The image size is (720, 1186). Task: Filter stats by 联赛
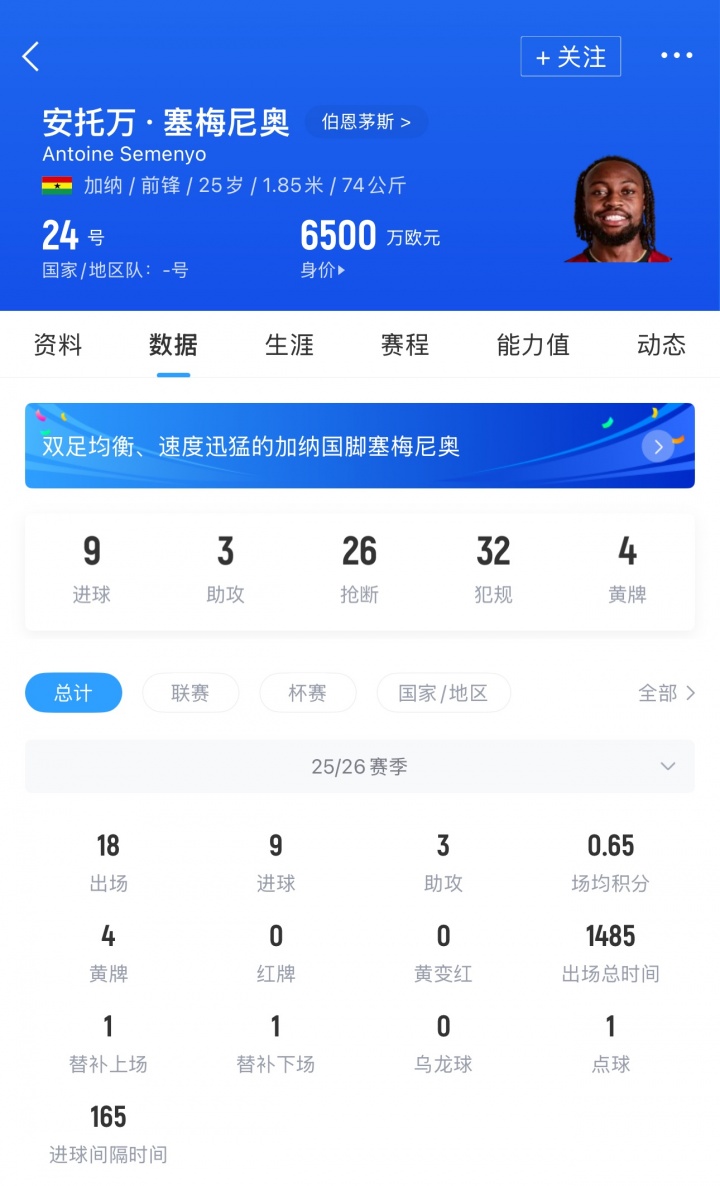click(x=190, y=693)
